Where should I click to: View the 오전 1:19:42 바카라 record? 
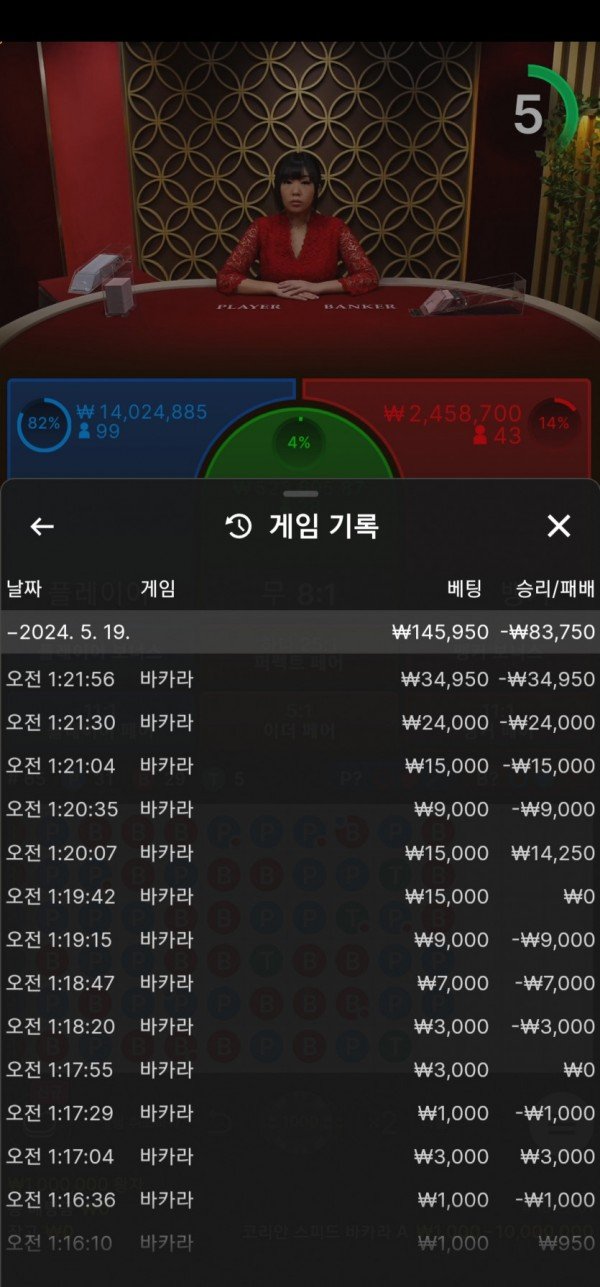click(300, 896)
